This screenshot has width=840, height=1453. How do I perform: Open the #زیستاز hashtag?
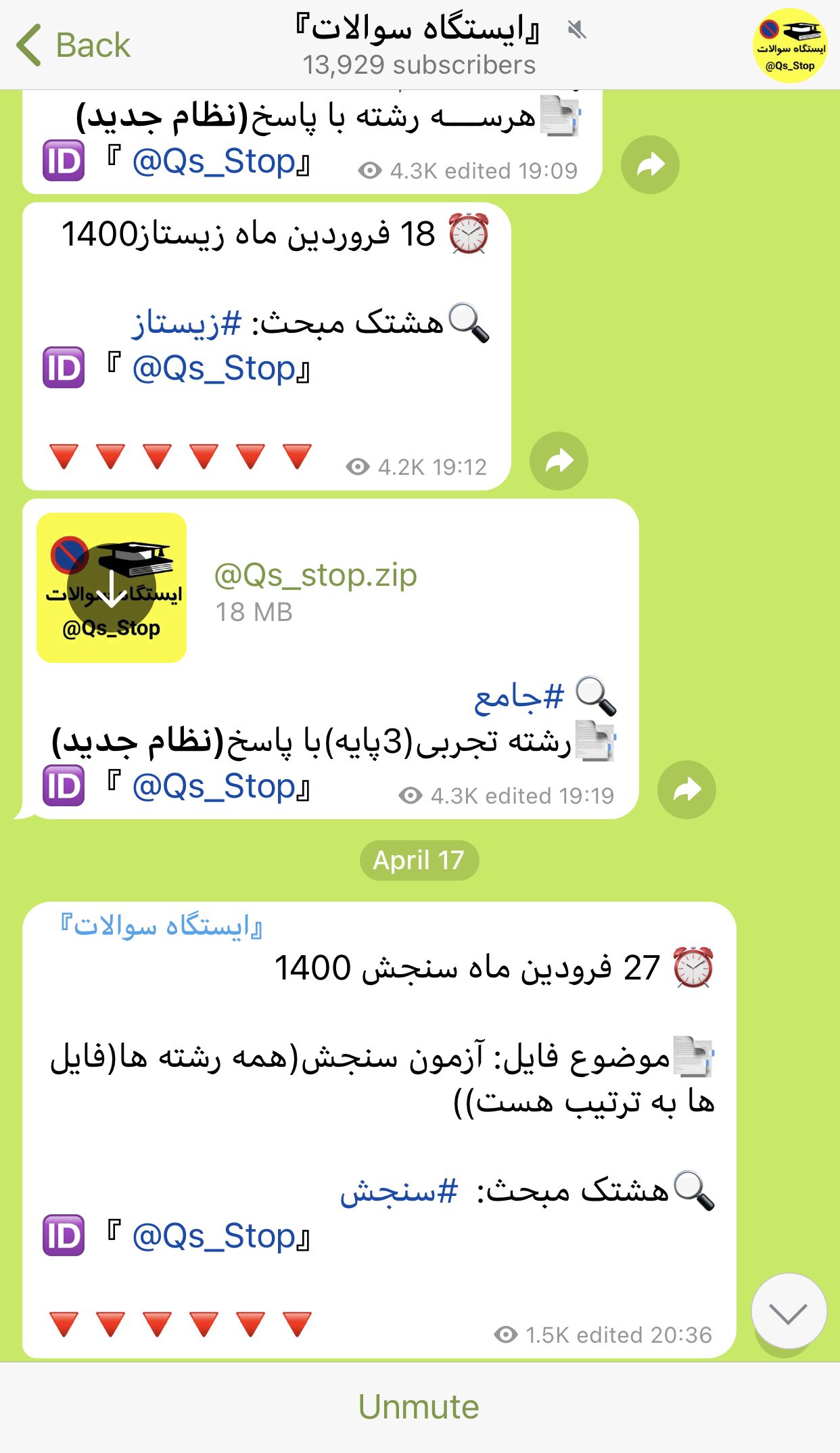[x=187, y=324]
